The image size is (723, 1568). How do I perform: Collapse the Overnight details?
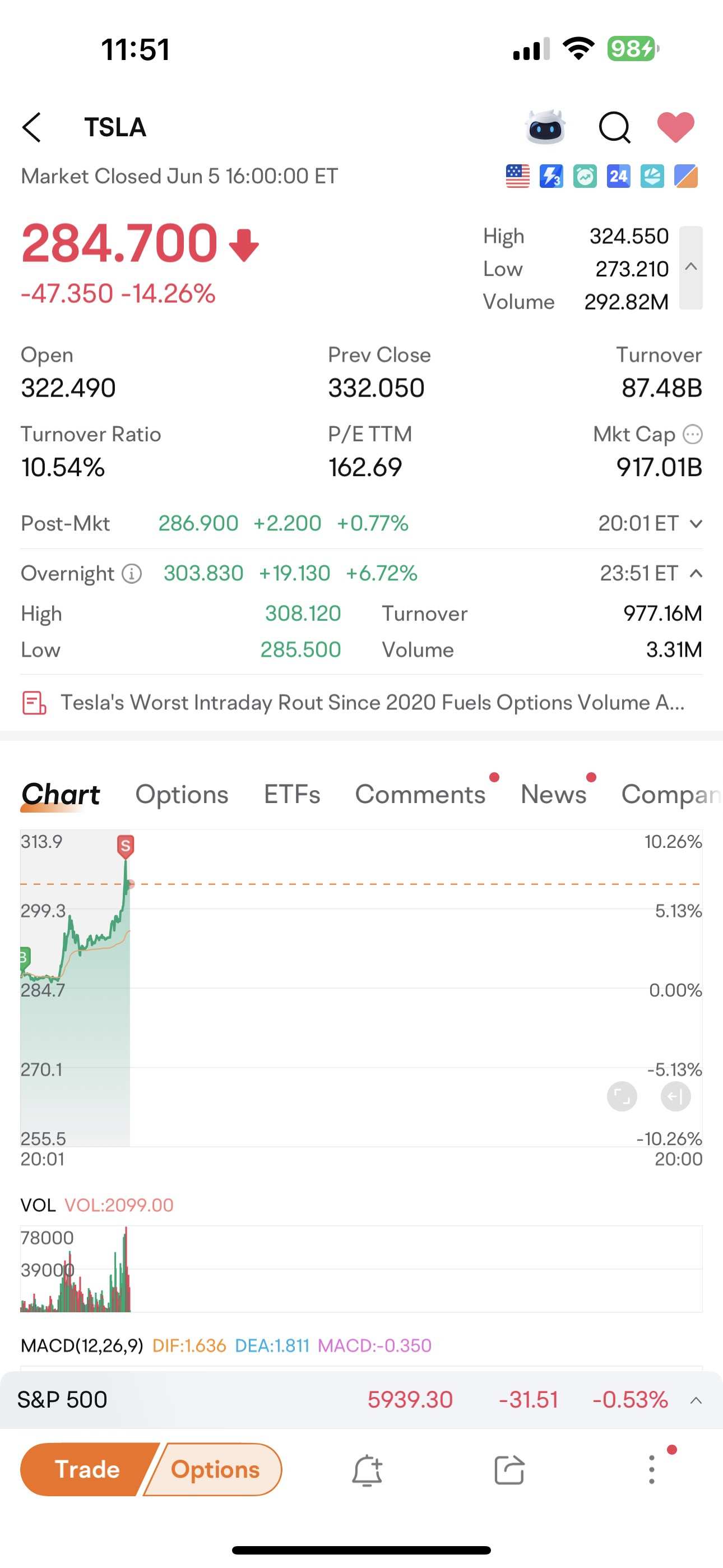pyautogui.click(x=696, y=573)
